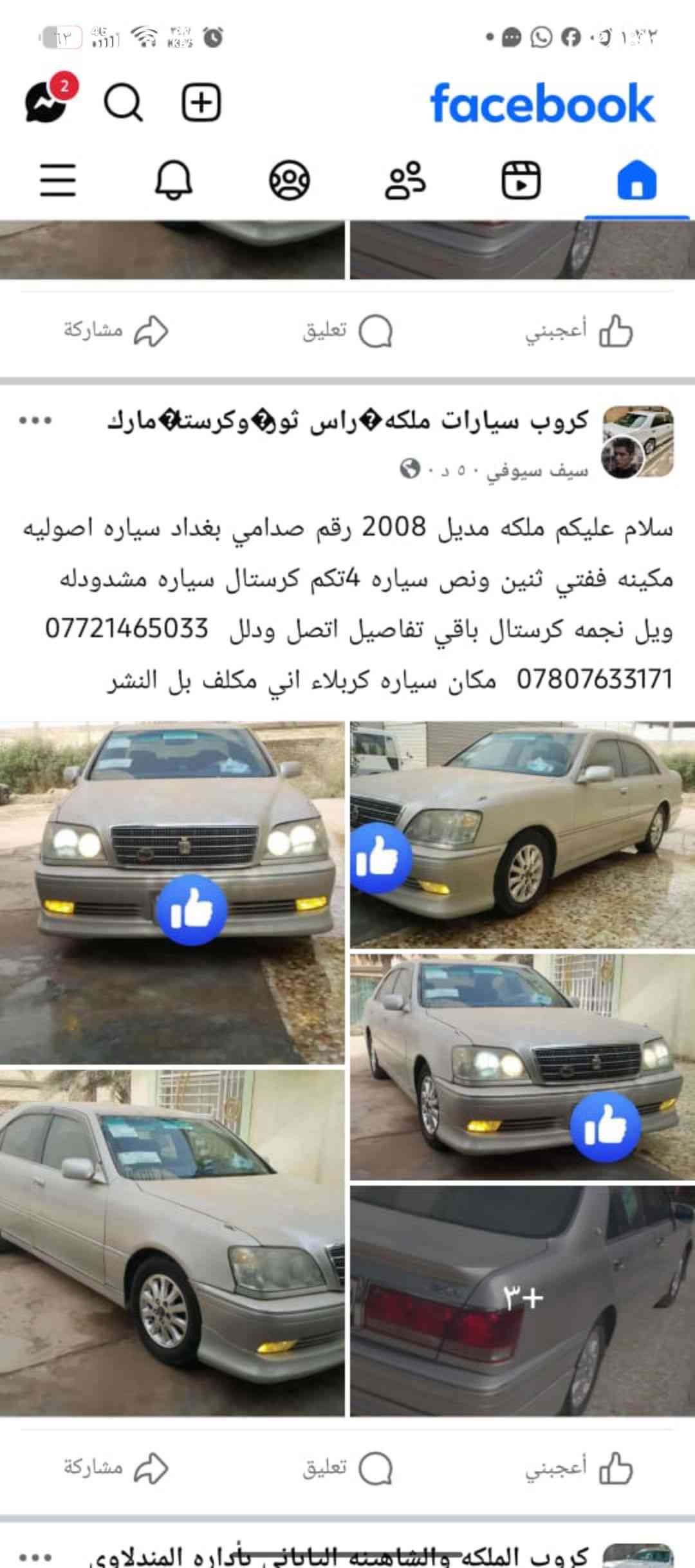695x1568 pixels.
Task: Switch to the Video reels tab
Action: 521,180
